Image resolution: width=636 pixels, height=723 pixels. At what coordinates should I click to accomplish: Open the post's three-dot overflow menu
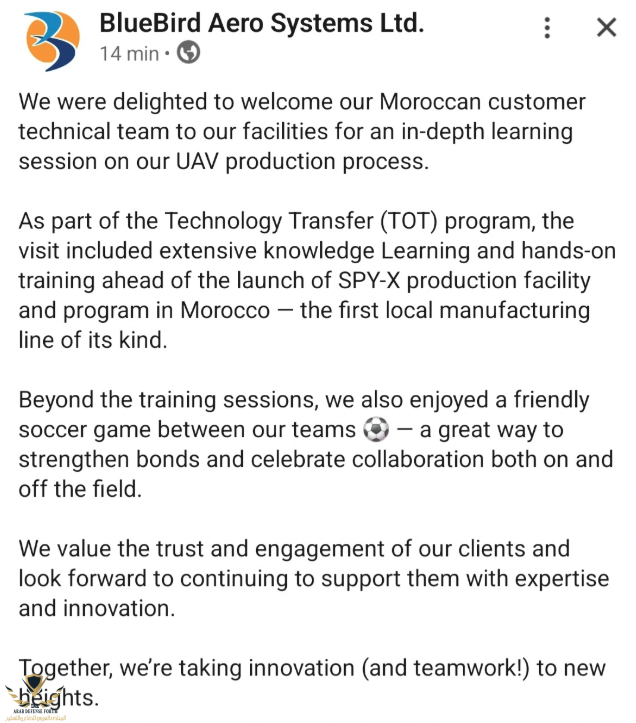[x=547, y=28]
